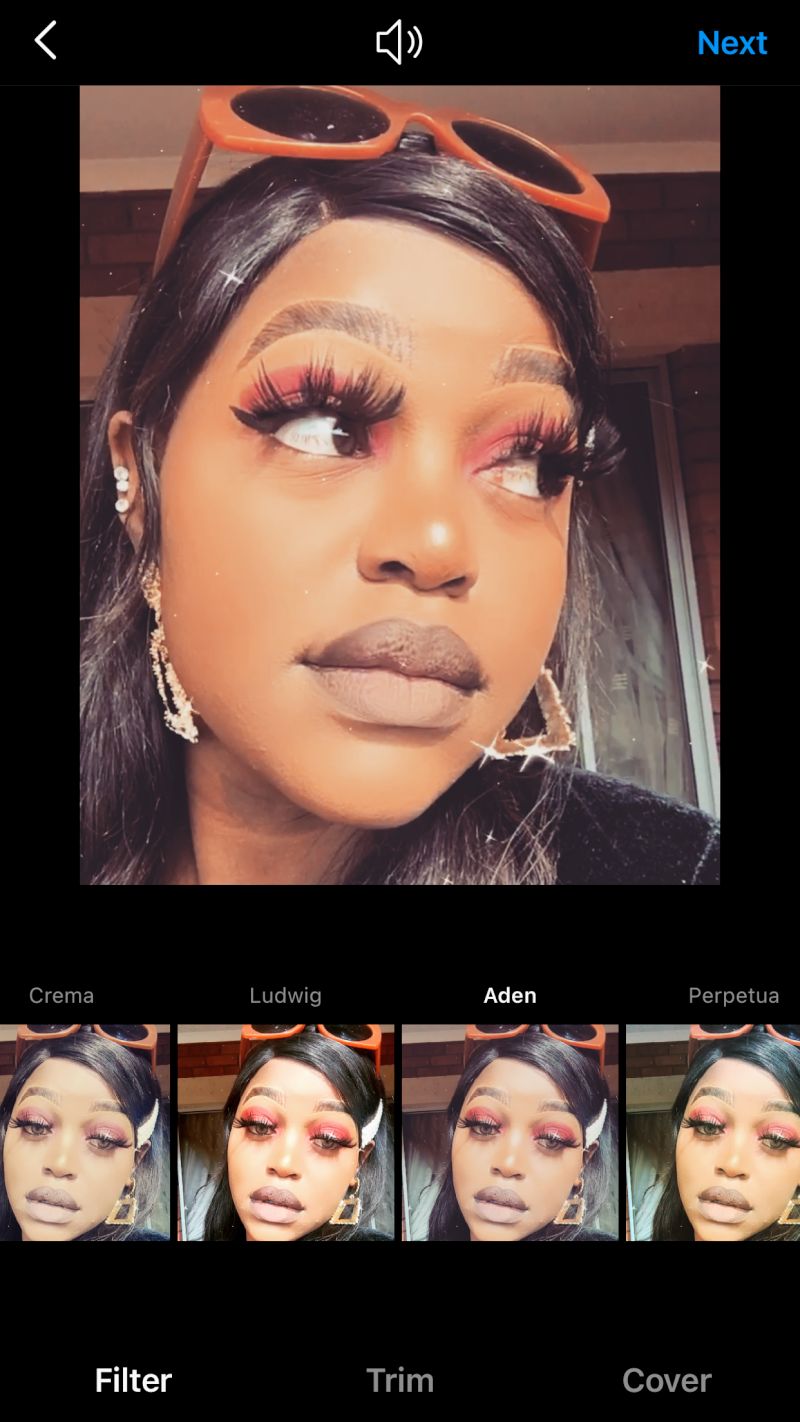Apply the Ludwig filter

click(286, 1131)
